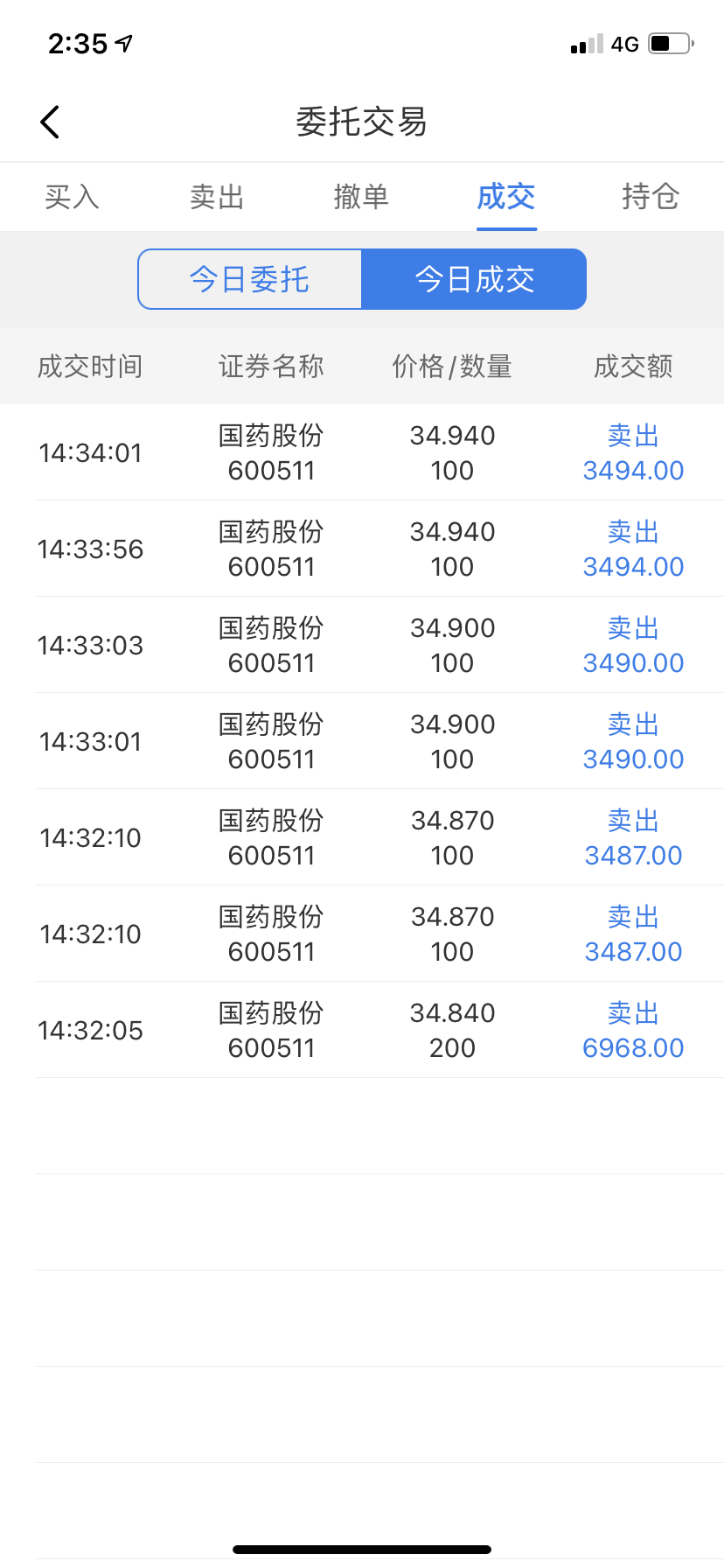The image size is (724, 1568).
Task: Open the 14:33:03 国药股份 trade record
Action: 362,645
